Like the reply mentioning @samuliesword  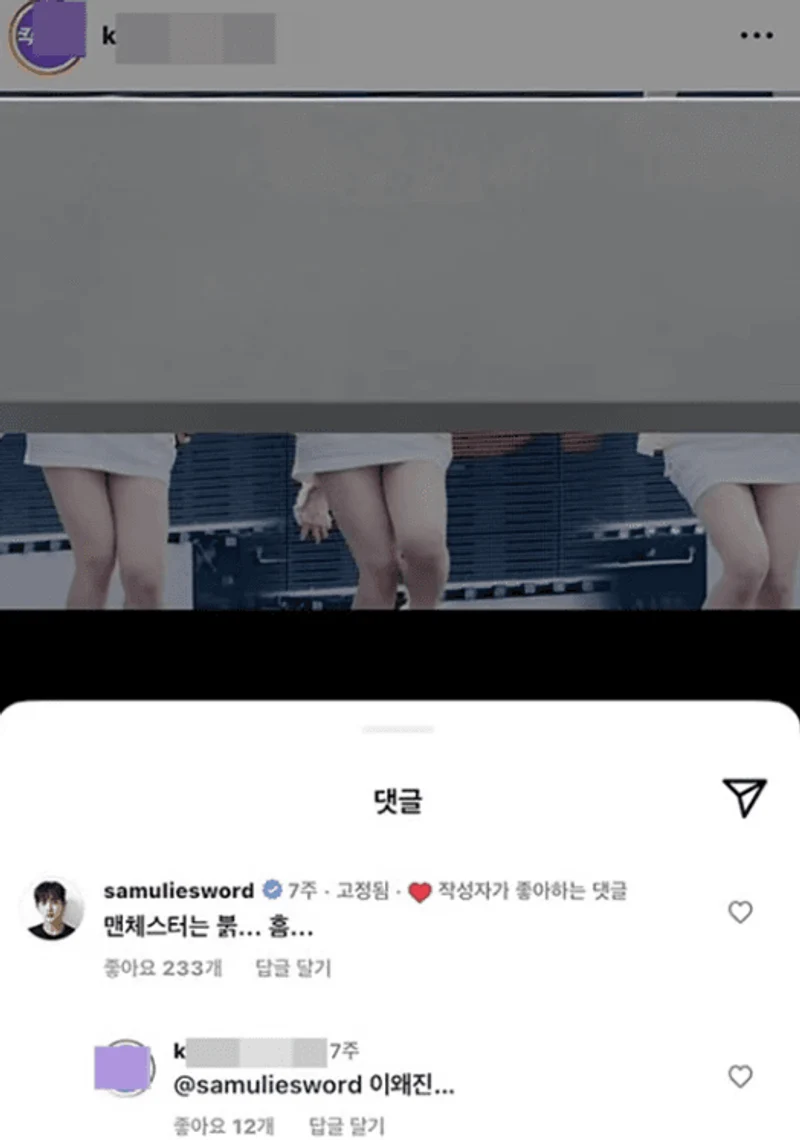[740, 1076]
